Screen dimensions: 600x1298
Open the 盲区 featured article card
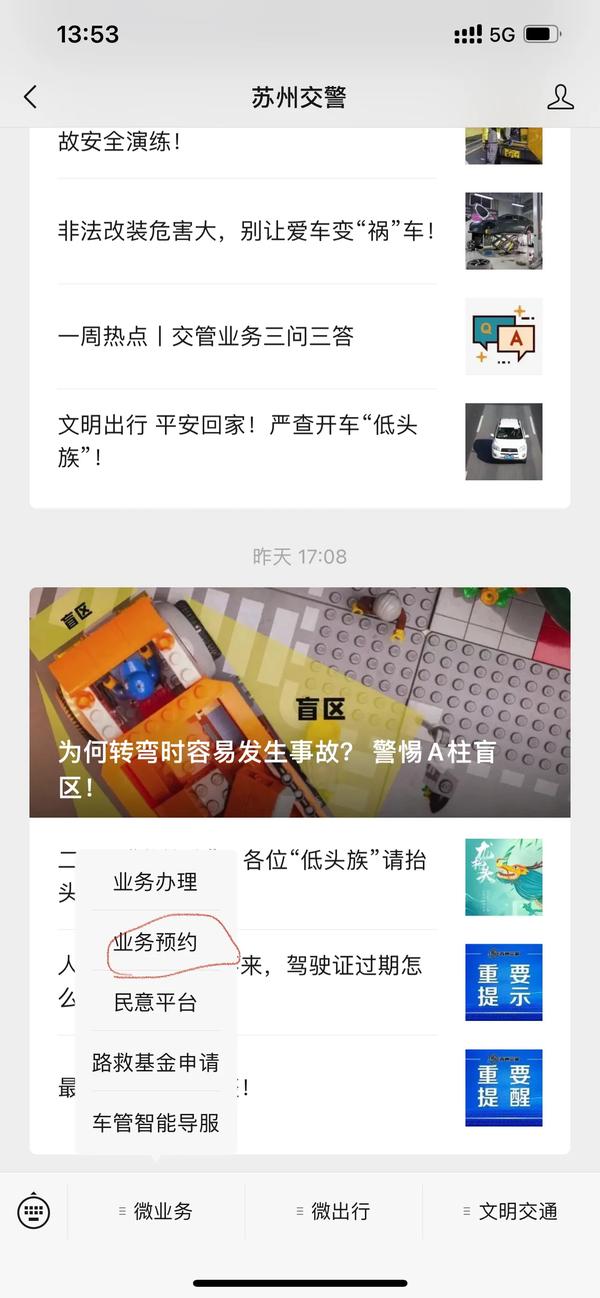click(300, 701)
